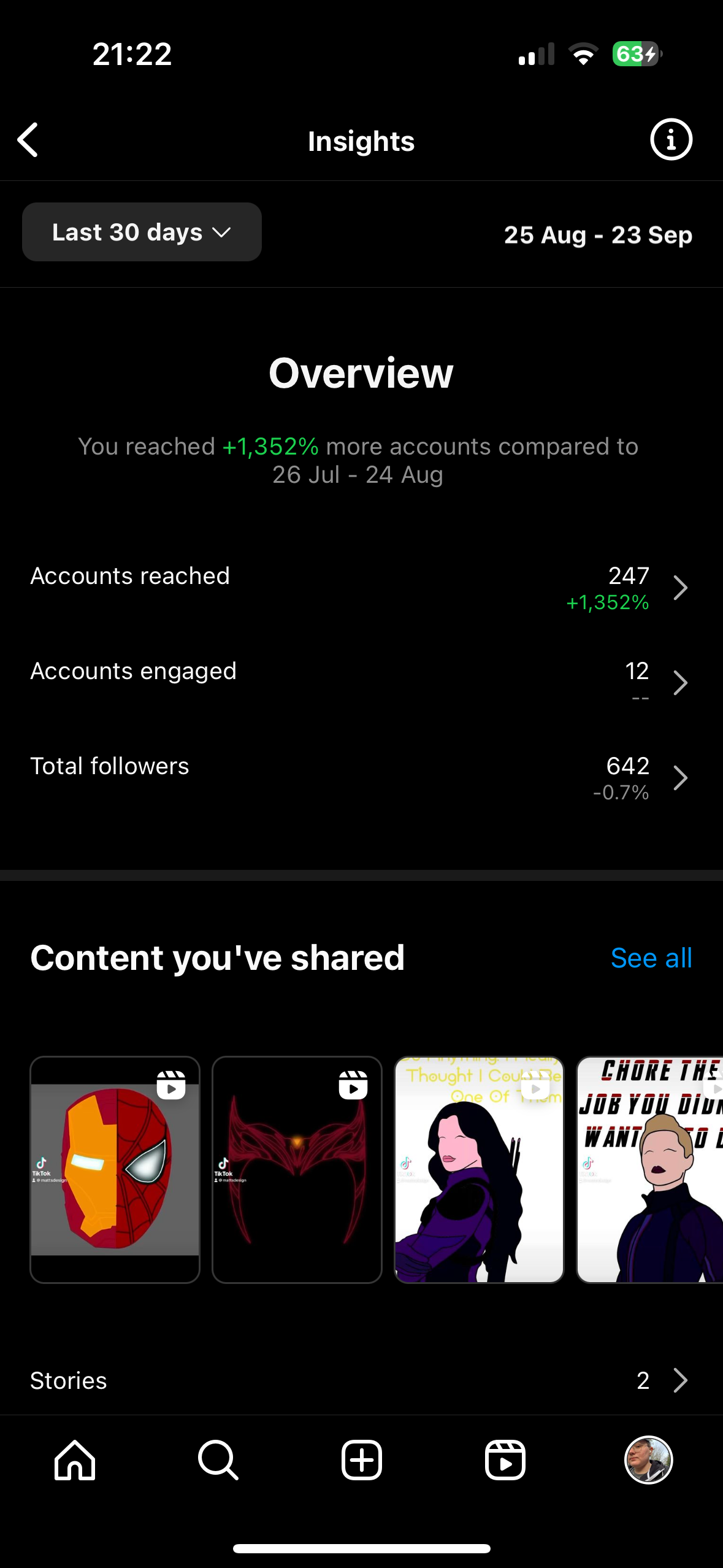Image resolution: width=723 pixels, height=1568 pixels.
Task: Open the Iron Man Spider-Man reel
Action: [115, 1169]
